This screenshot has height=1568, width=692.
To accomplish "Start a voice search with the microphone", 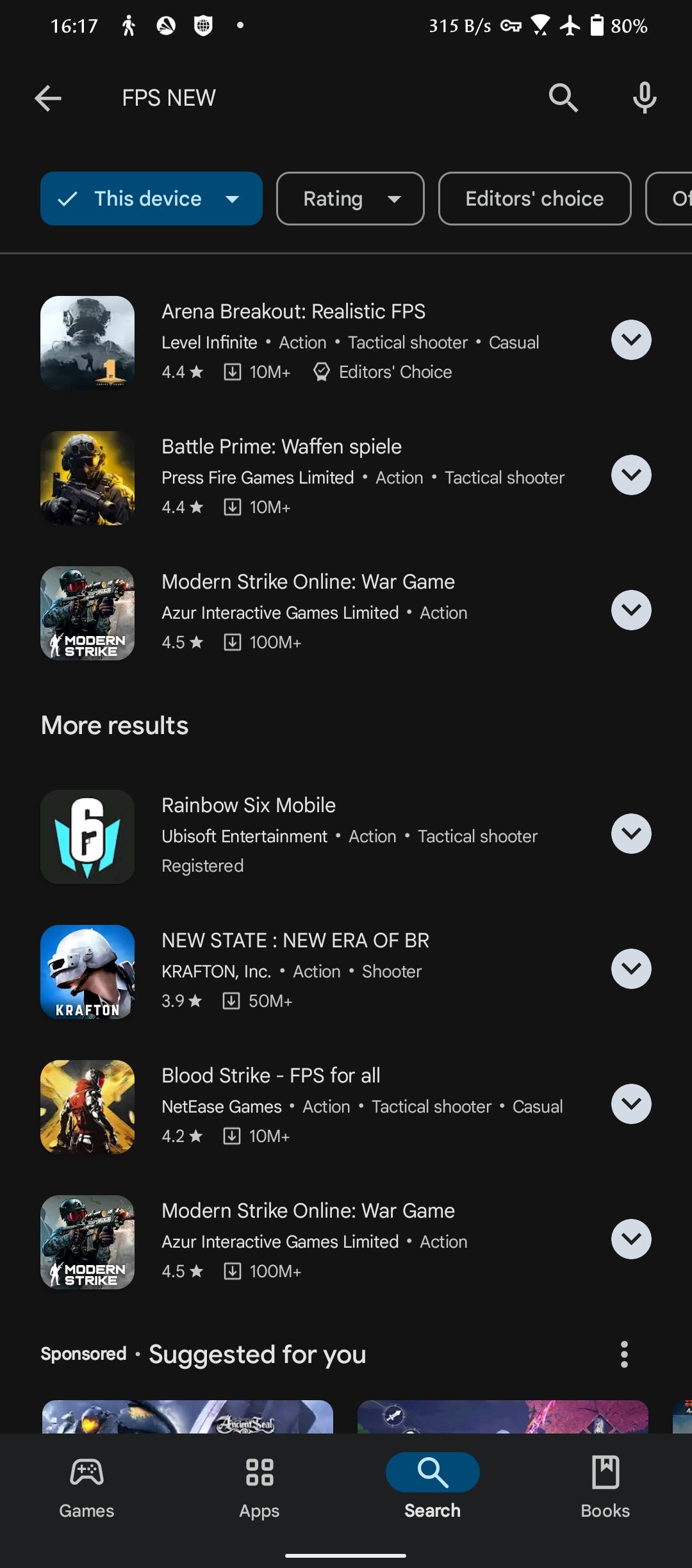I will pos(643,97).
